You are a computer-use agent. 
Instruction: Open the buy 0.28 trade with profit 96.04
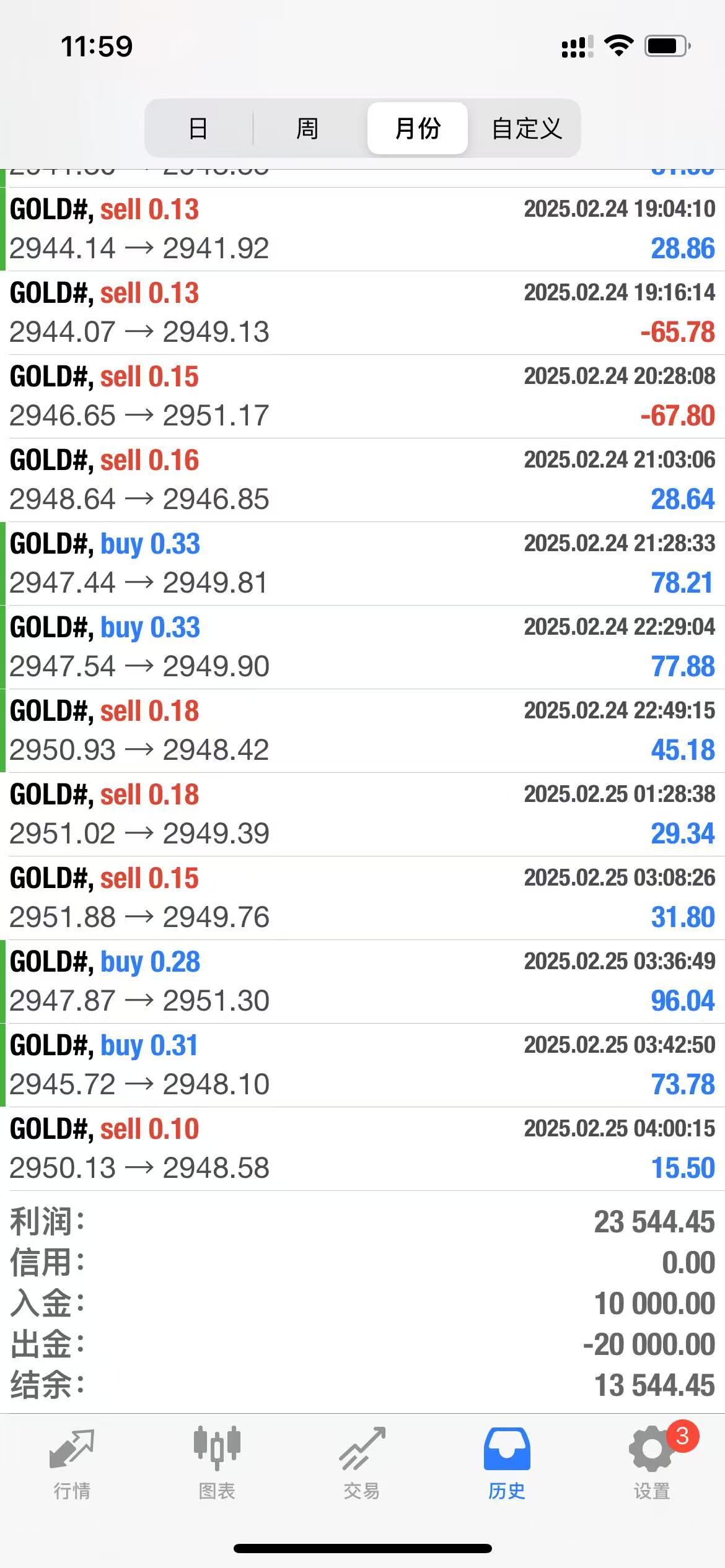362,982
